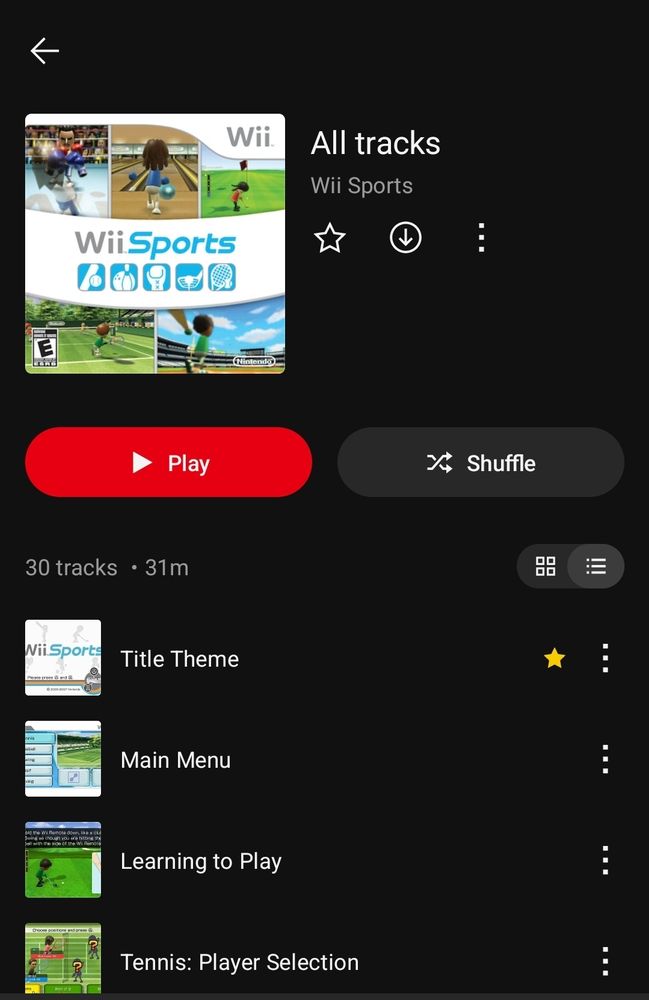Favorite the Wii Sports album with the star
This screenshot has width=649, height=1000.
(330, 238)
